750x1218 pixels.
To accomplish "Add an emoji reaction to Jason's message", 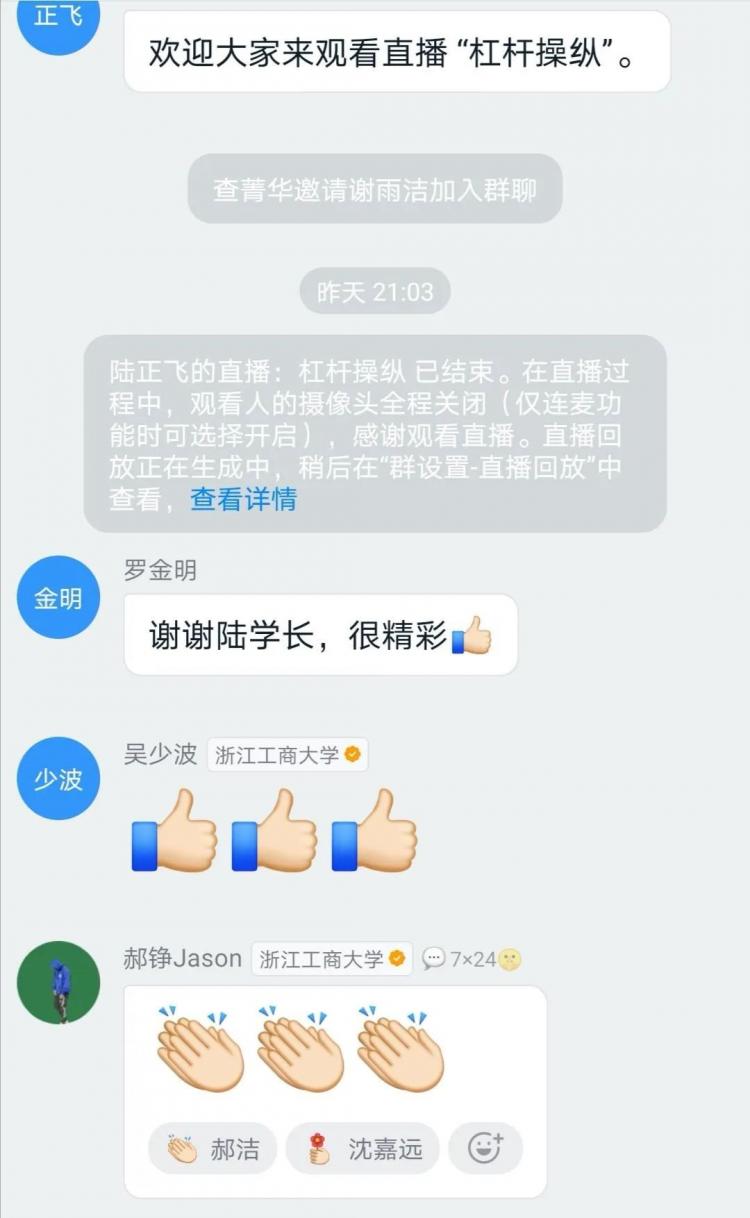I will pos(485,1149).
